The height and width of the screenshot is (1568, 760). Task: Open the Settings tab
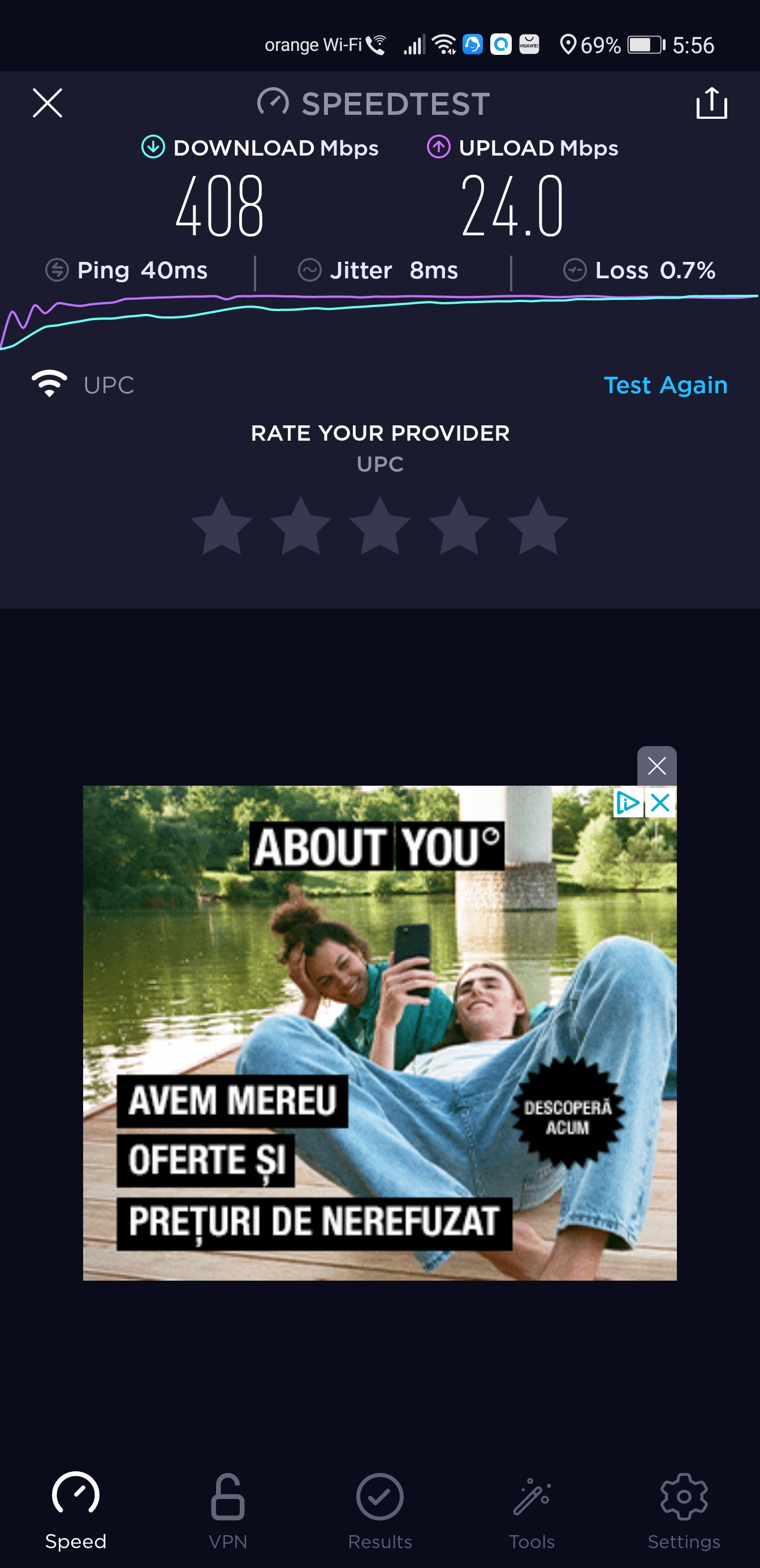[684, 1511]
